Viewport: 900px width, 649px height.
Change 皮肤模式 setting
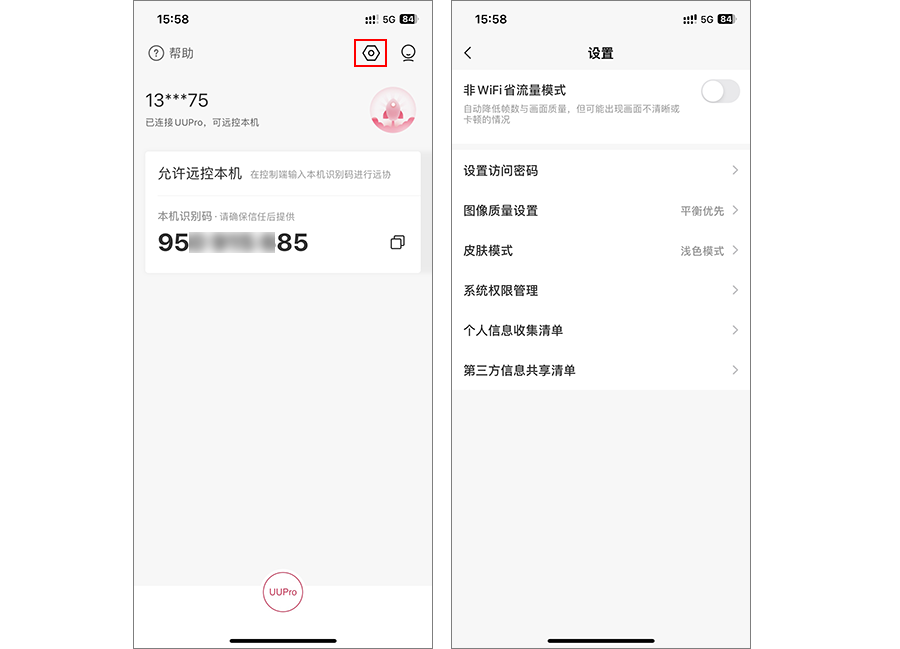(600, 251)
